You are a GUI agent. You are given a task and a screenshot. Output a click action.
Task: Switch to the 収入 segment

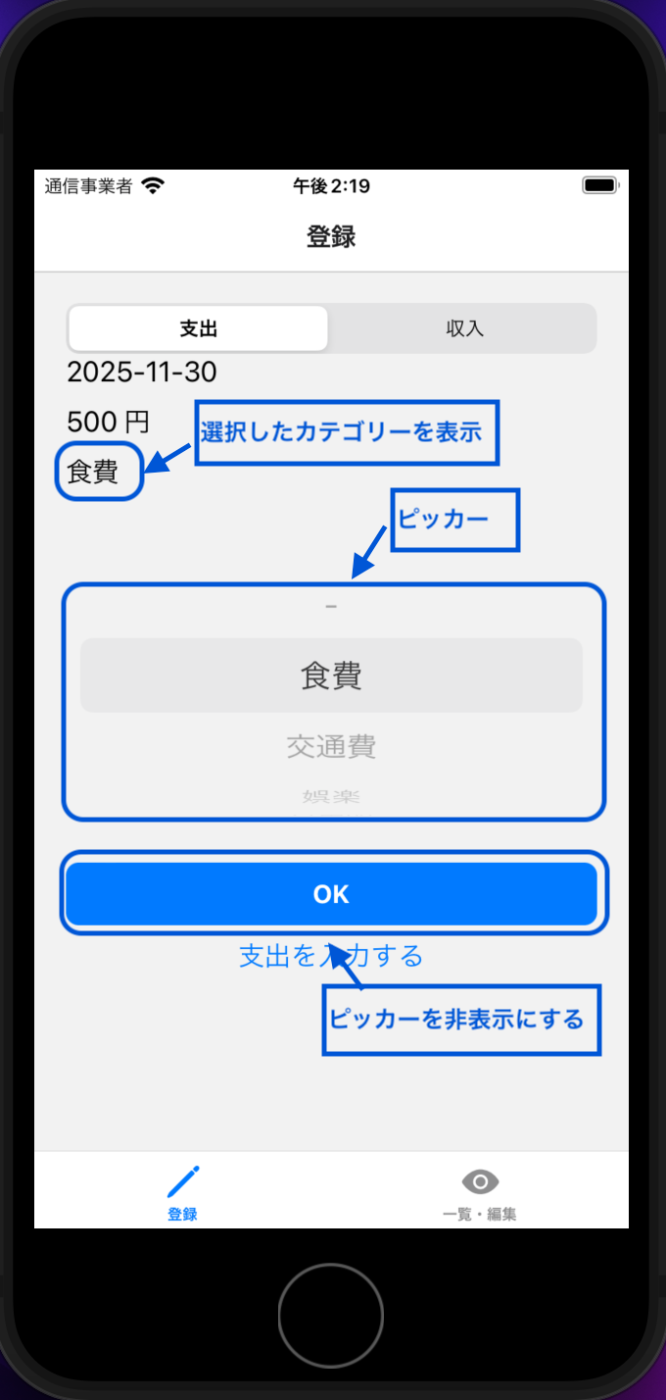[464, 329]
